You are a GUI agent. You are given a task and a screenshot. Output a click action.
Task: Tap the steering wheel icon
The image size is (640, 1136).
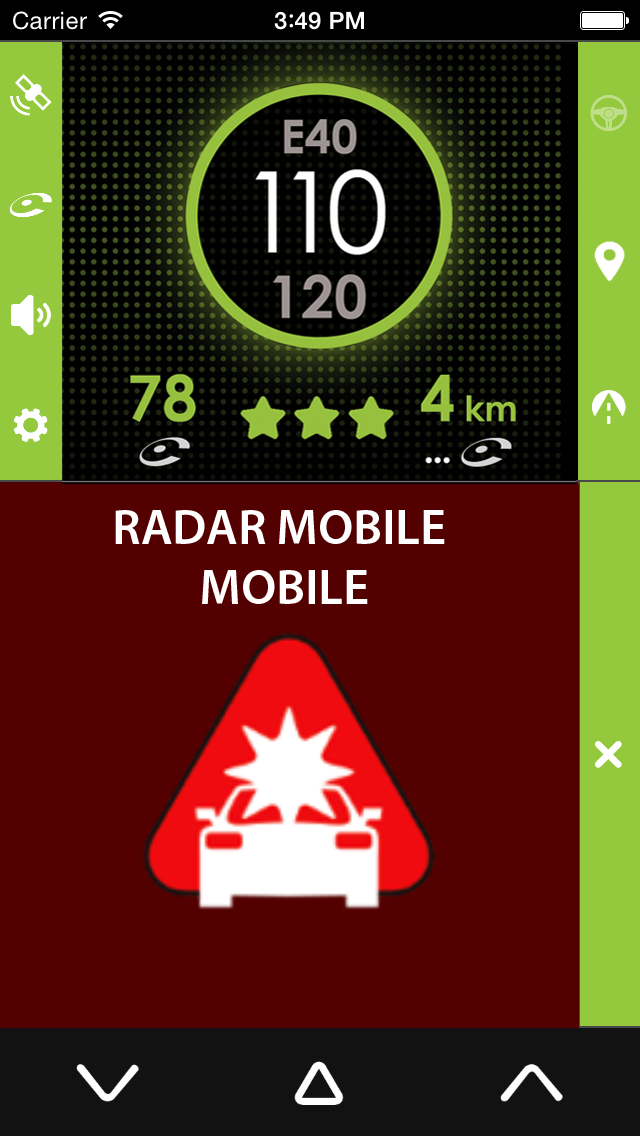pos(609,113)
